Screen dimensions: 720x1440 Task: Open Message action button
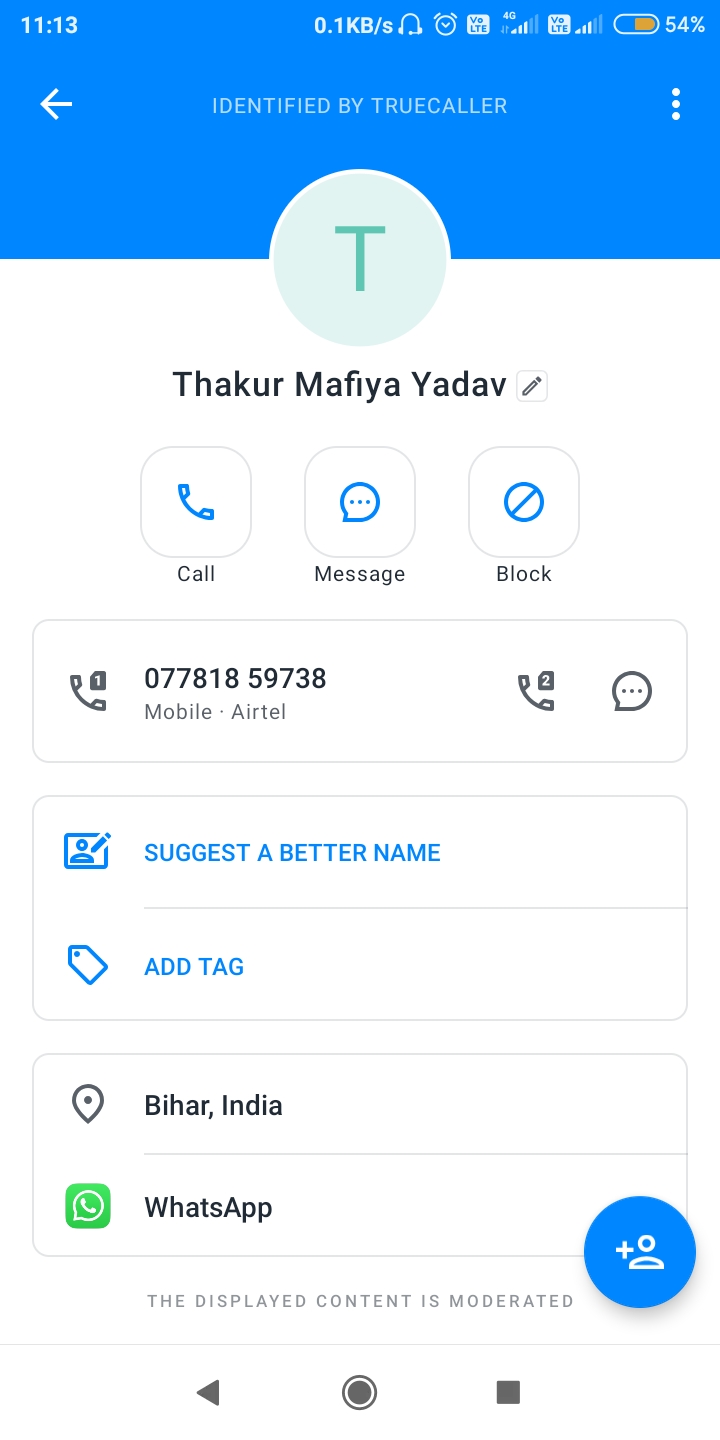click(360, 501)
